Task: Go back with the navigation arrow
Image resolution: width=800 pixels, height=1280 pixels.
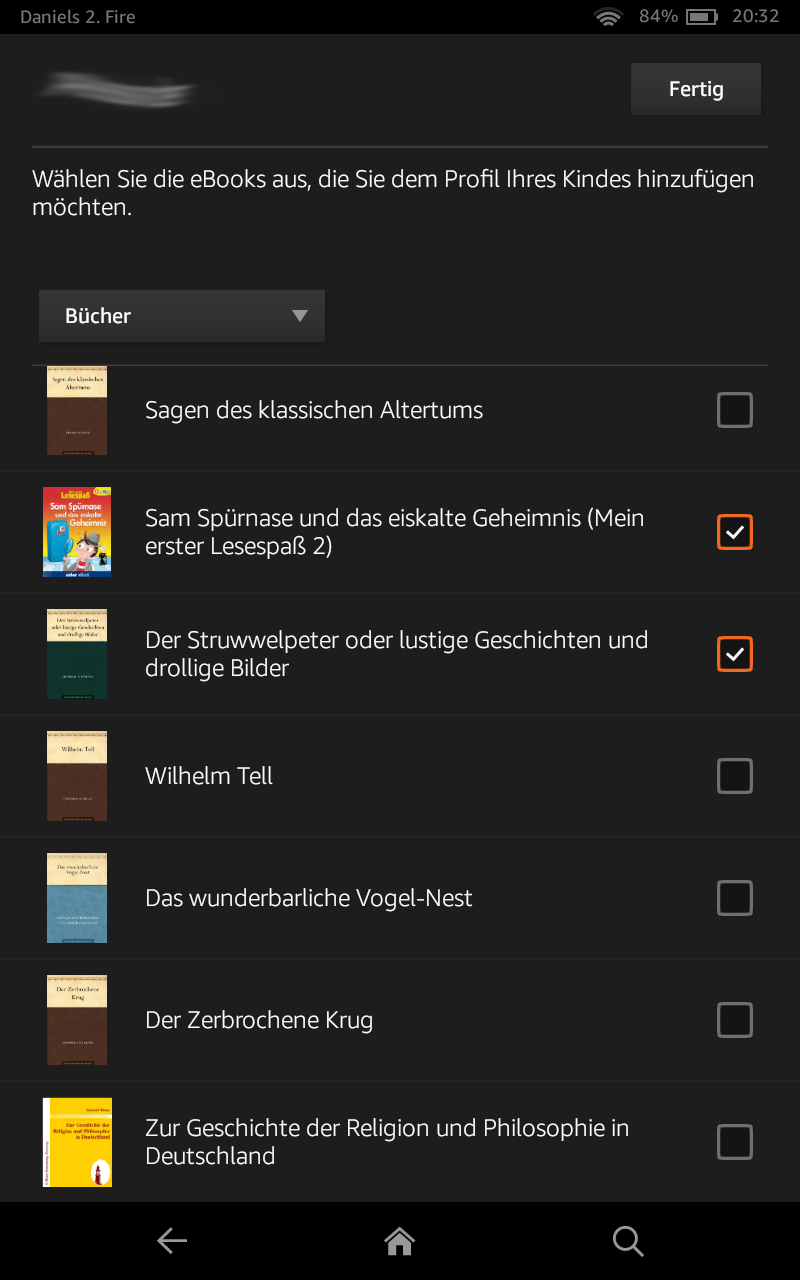Action: (172, 1241)
